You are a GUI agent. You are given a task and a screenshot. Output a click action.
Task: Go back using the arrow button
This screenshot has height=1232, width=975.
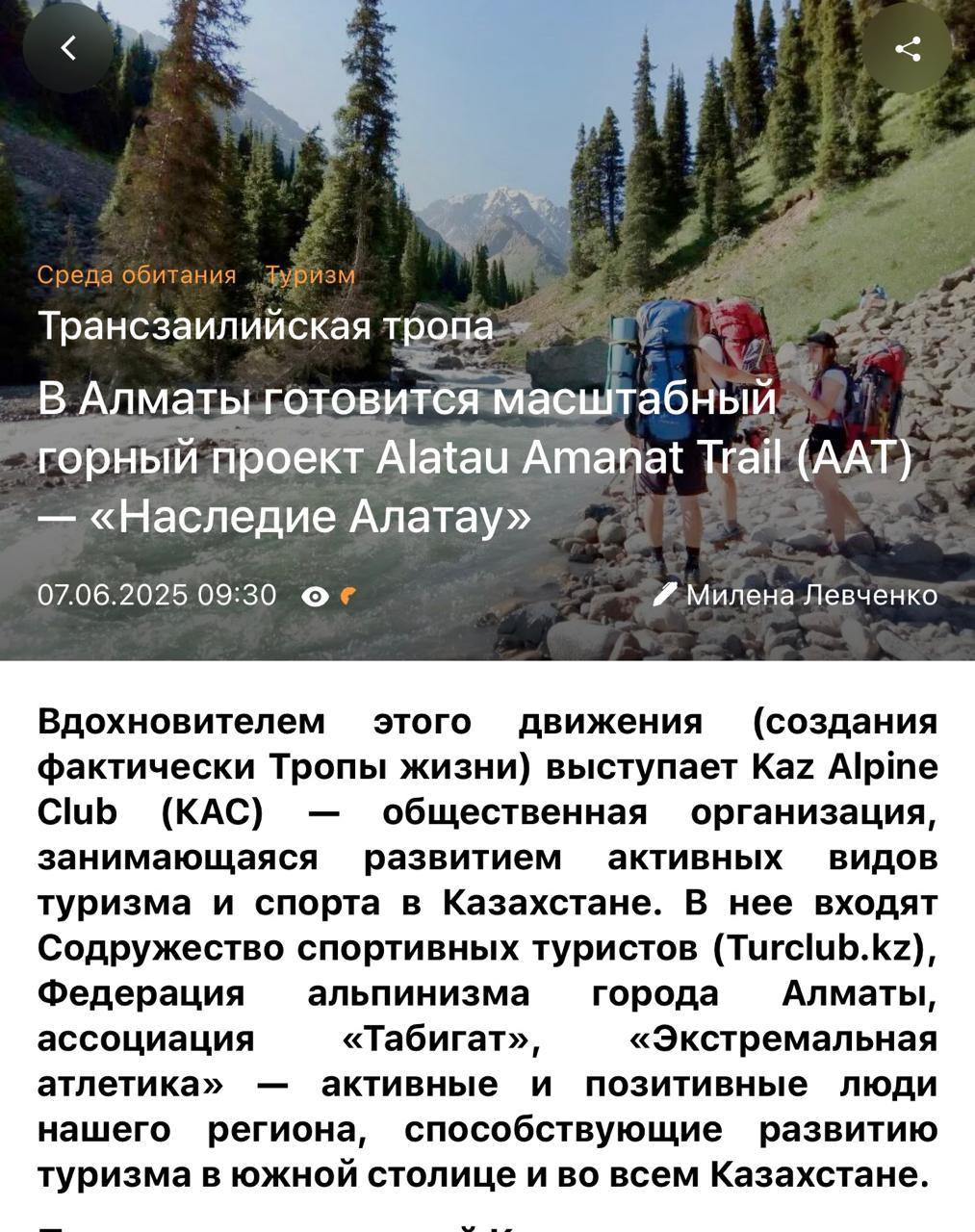(67, 48)
